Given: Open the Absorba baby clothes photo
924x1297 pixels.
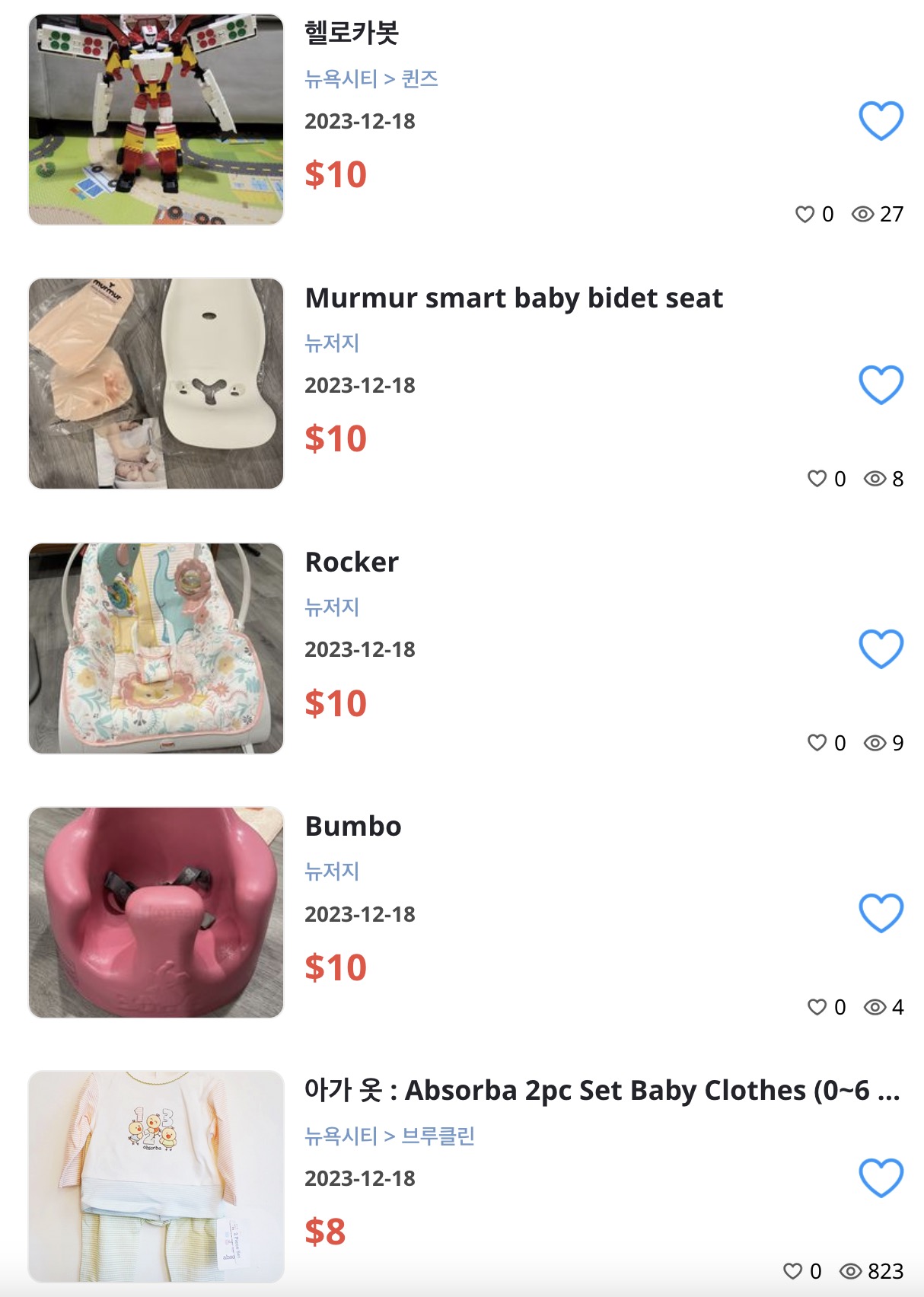Looking at the screenshot, I should pos(156,1177).
